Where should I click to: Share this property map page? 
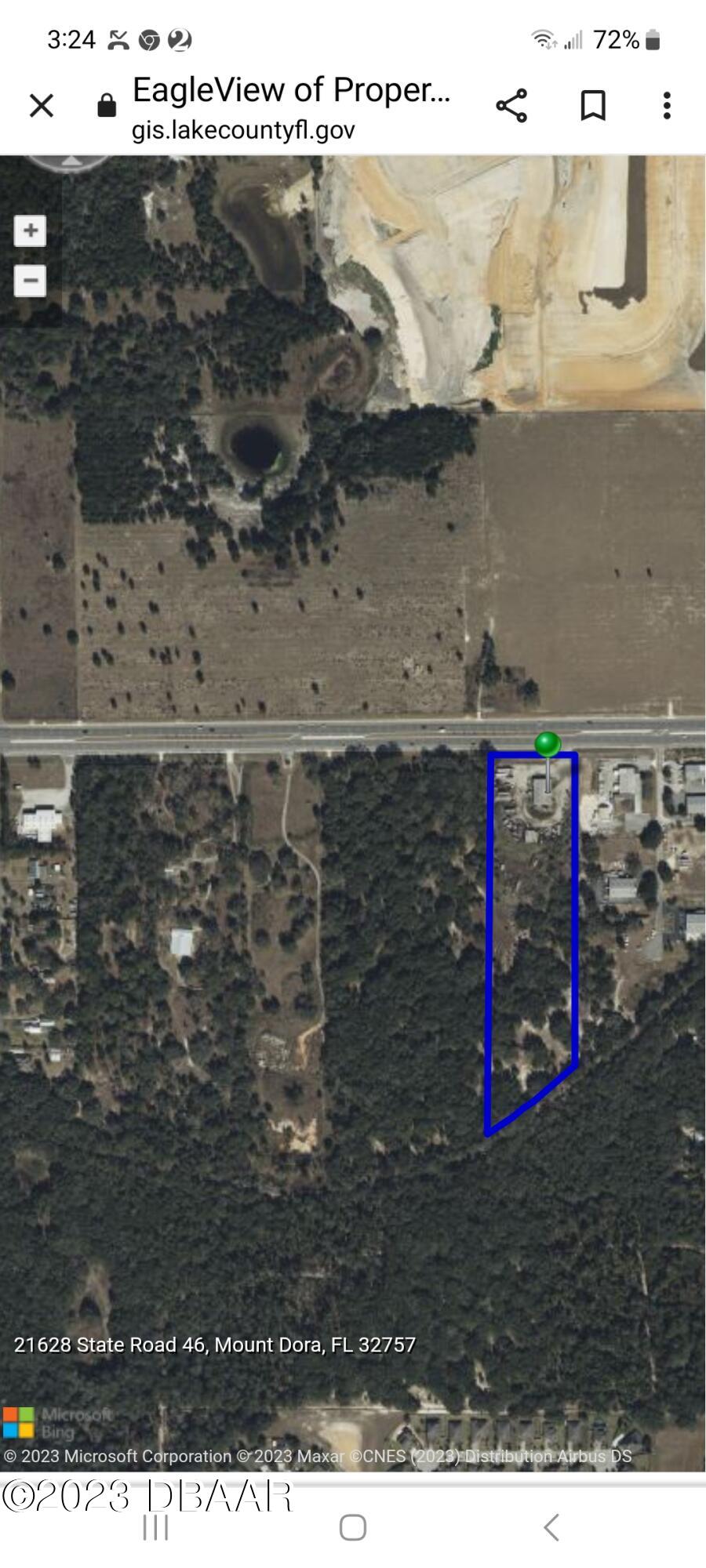511,106
